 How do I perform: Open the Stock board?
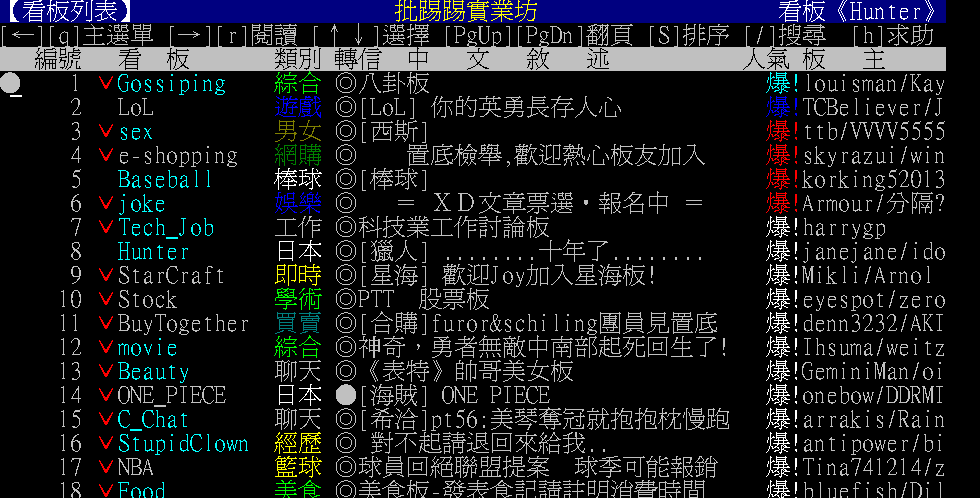tap(147, 299)
